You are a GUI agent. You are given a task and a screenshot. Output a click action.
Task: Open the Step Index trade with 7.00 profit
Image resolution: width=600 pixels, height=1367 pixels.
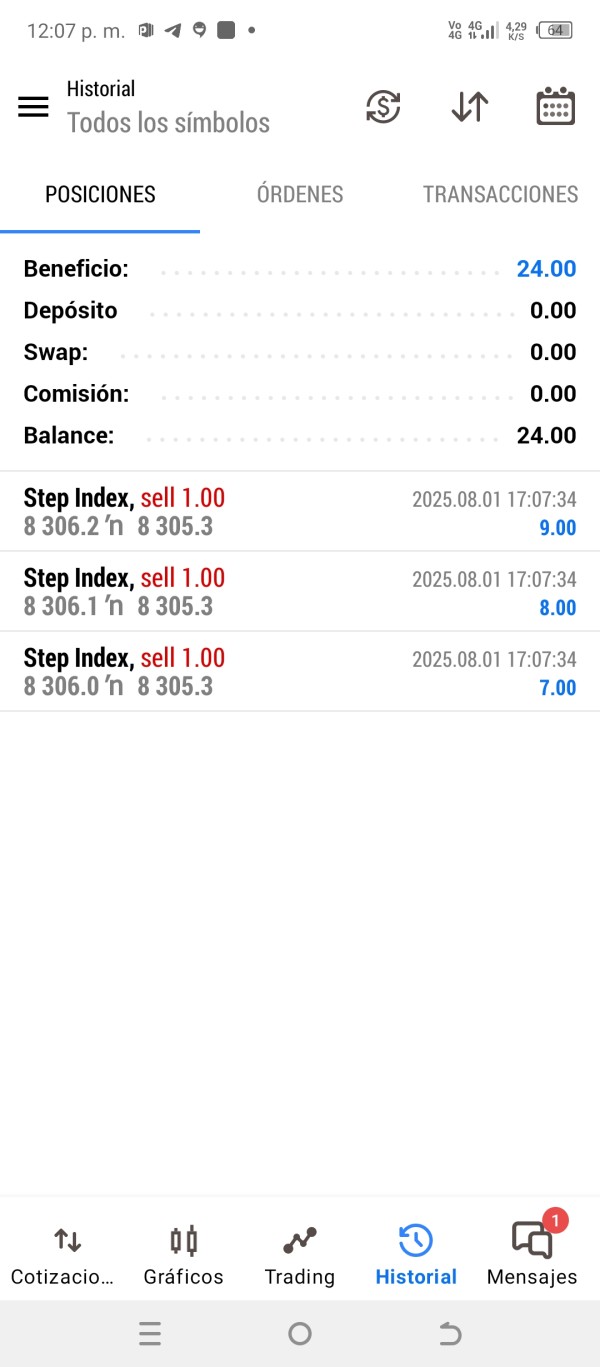(x=300, y=671)
